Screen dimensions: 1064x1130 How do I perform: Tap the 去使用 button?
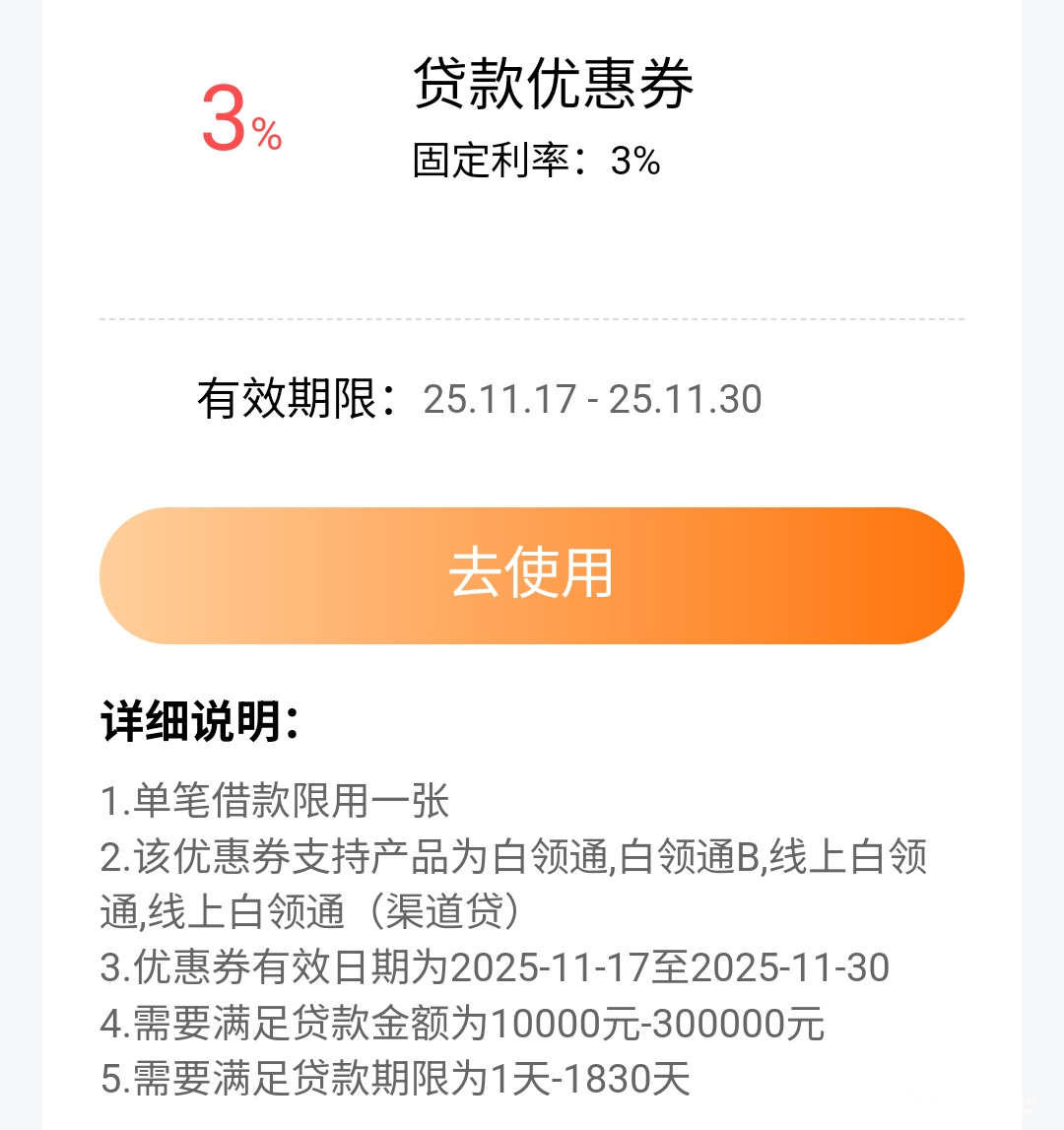[x=531, y=575]
